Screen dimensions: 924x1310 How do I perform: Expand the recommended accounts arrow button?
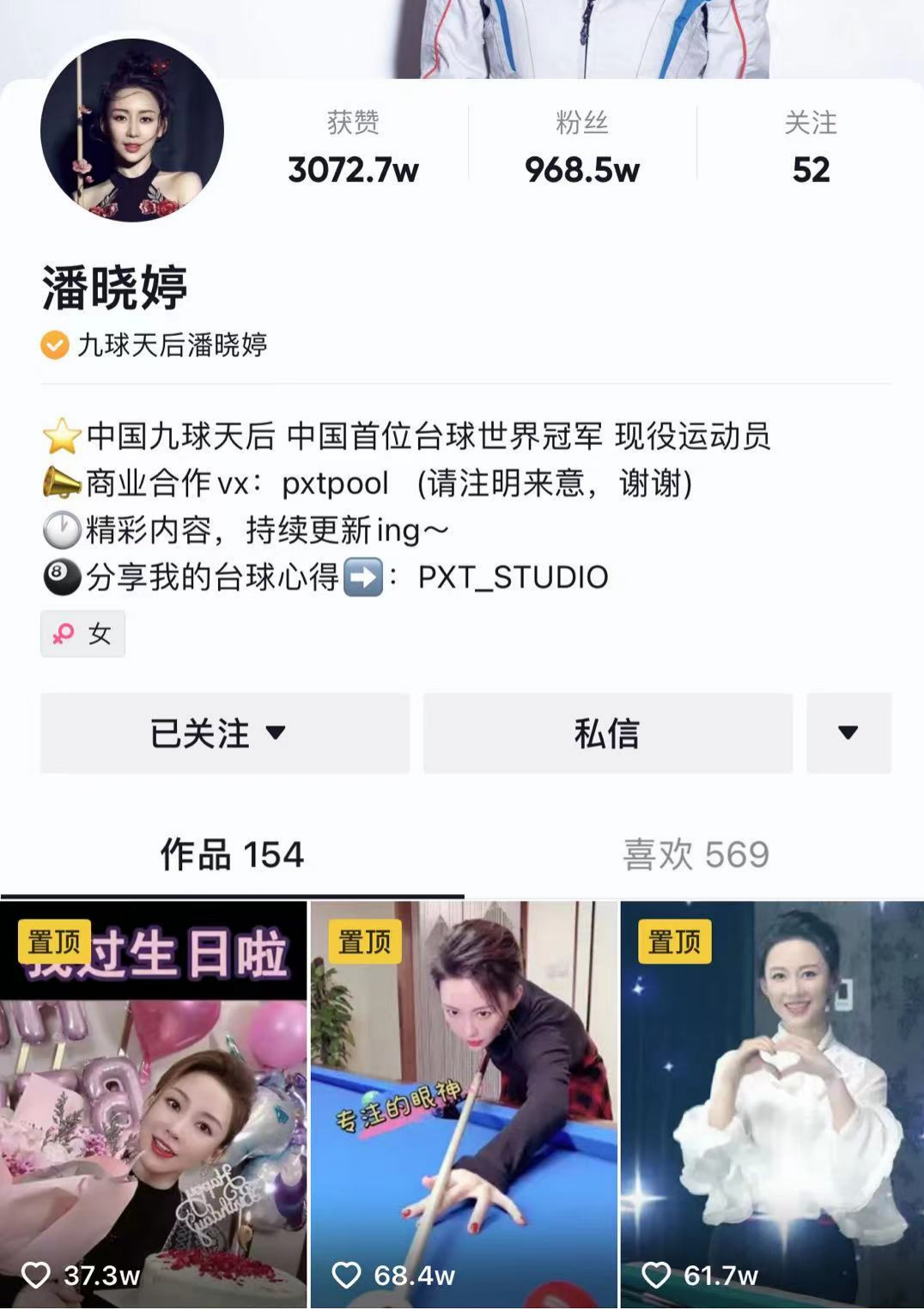pyautogui.click(x=848, y=733)
